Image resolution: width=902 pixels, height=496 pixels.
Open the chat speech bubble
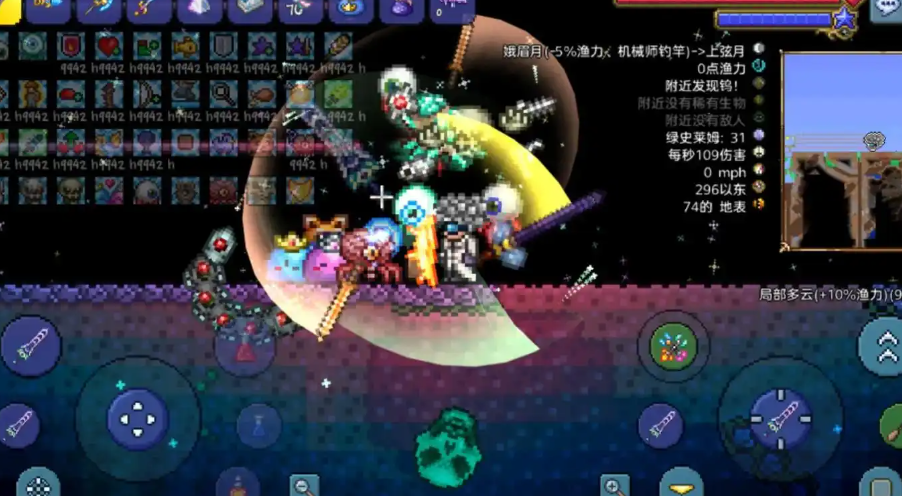886,8
